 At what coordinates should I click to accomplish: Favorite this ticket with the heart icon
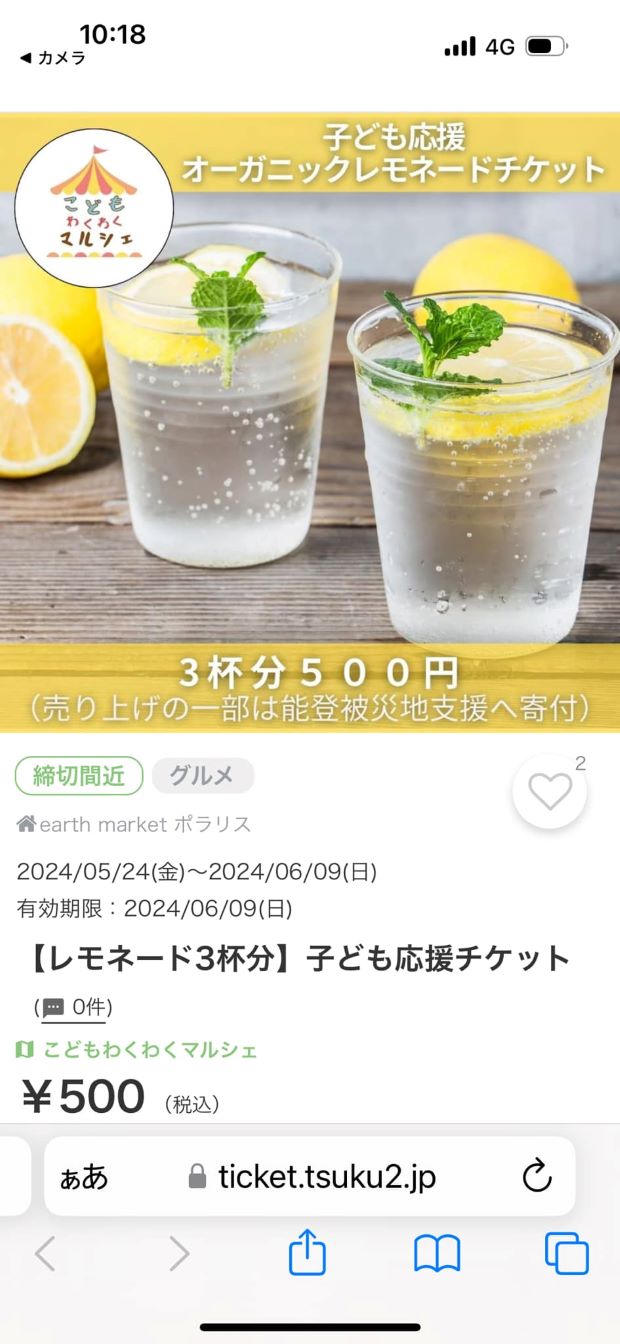point(549,792)
